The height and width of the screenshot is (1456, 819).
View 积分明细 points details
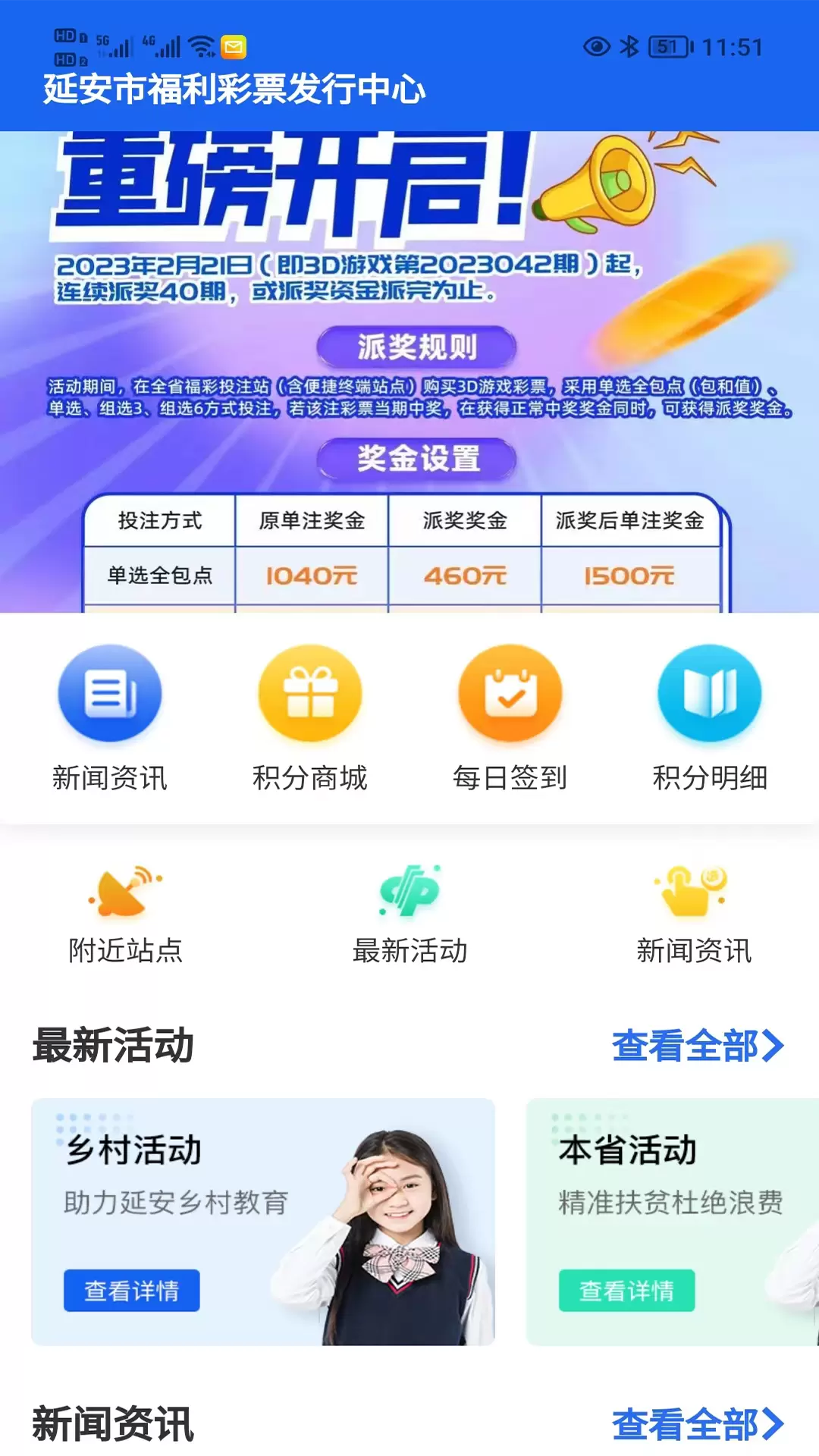tap(711, 717)
